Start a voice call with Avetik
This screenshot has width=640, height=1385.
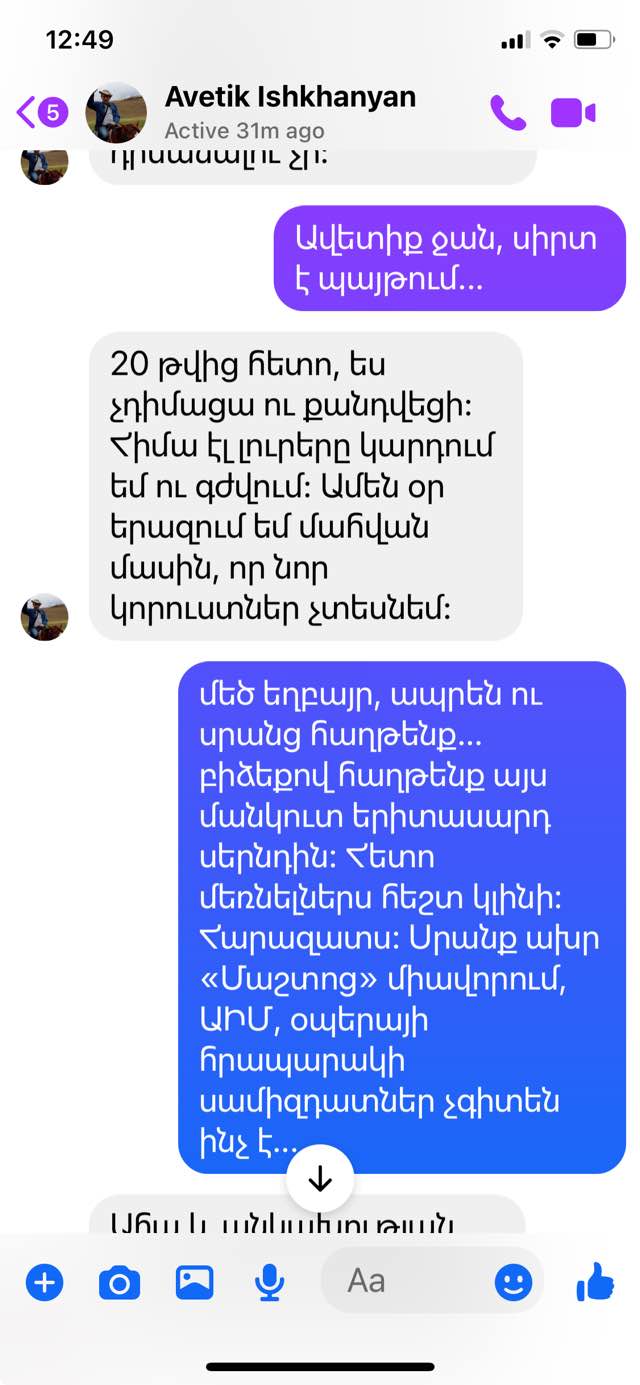(x=508, y=113)
